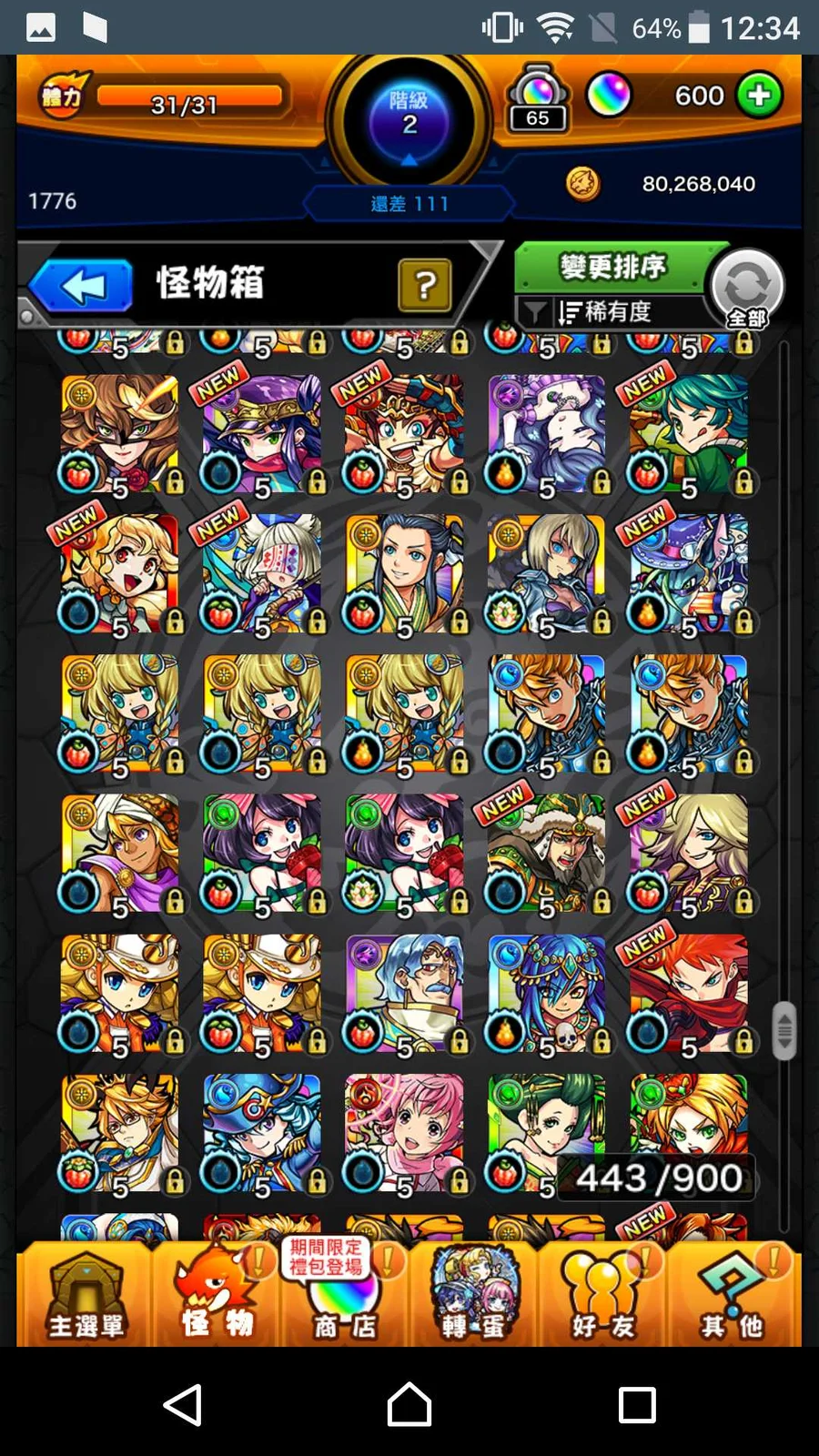819x1456 pixels.
Task: Go back from the 怪物箱 screen
Action: coord(82,286)
